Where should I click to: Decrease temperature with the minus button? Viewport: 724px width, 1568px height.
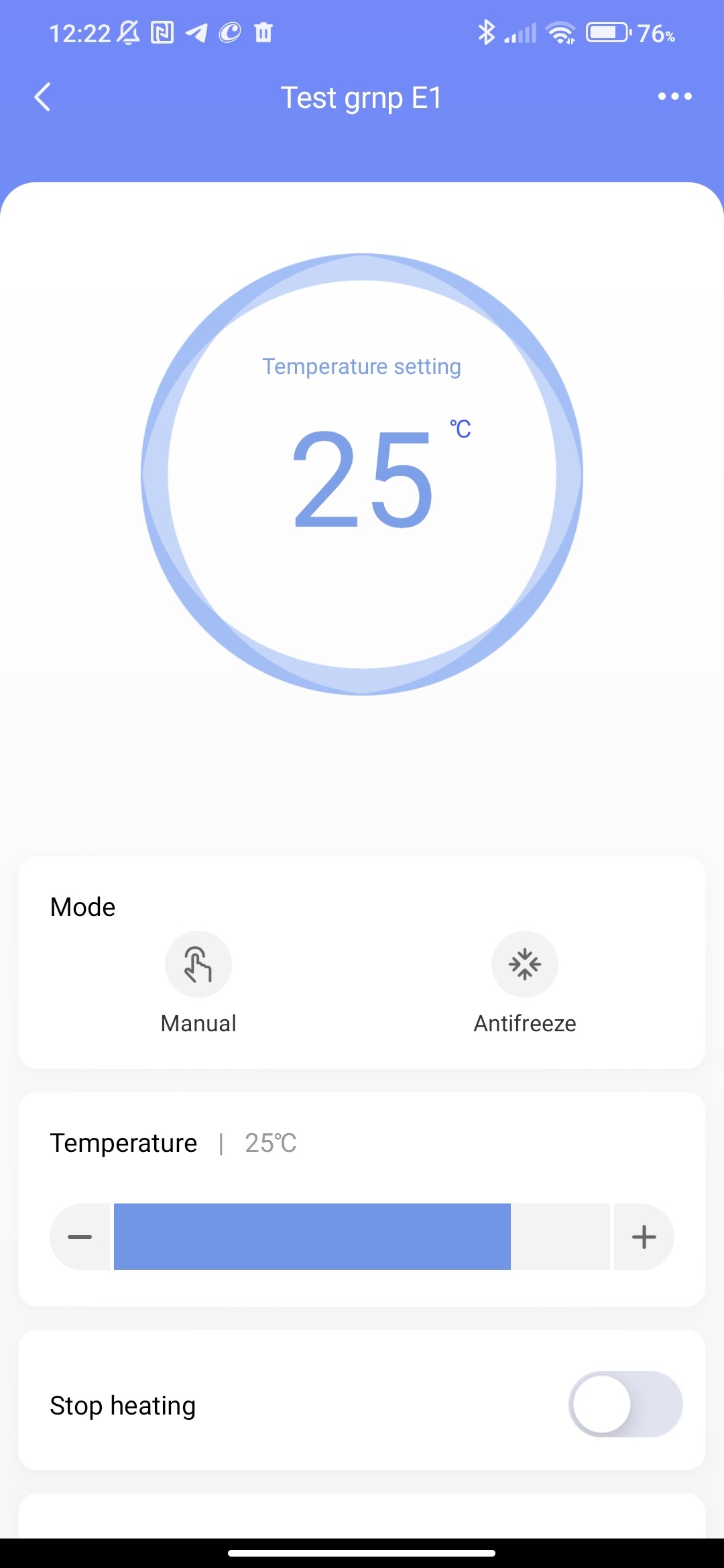click(x=80, y=1237)
